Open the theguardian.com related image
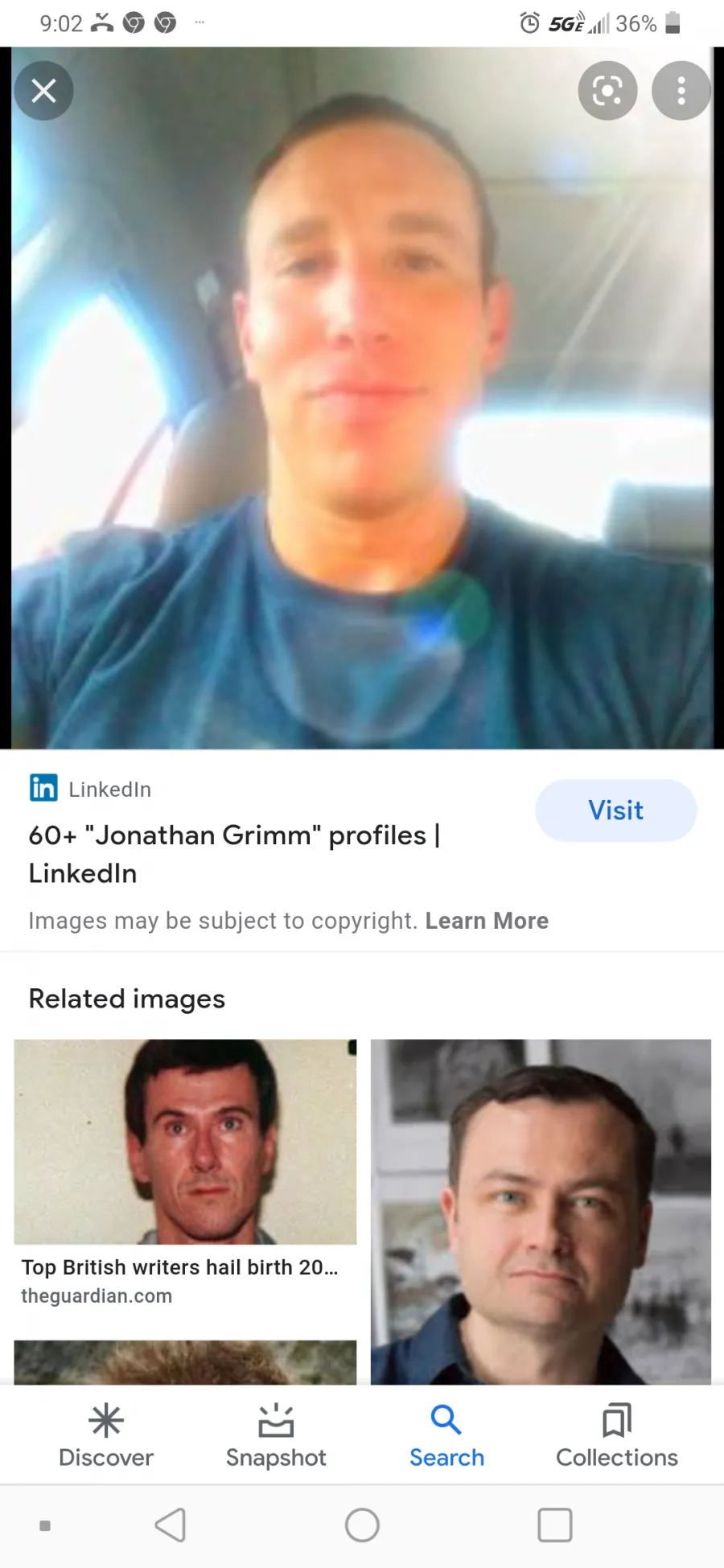This screenshot has width=724, height=1568. click(x=185, y=1174)
